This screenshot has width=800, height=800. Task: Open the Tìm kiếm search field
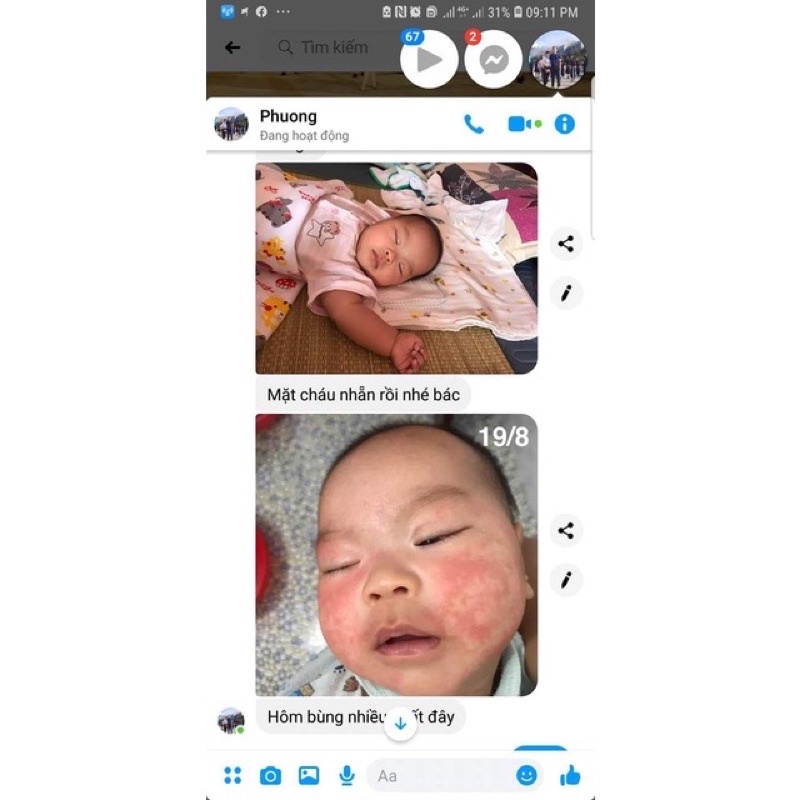coord(330,47)
